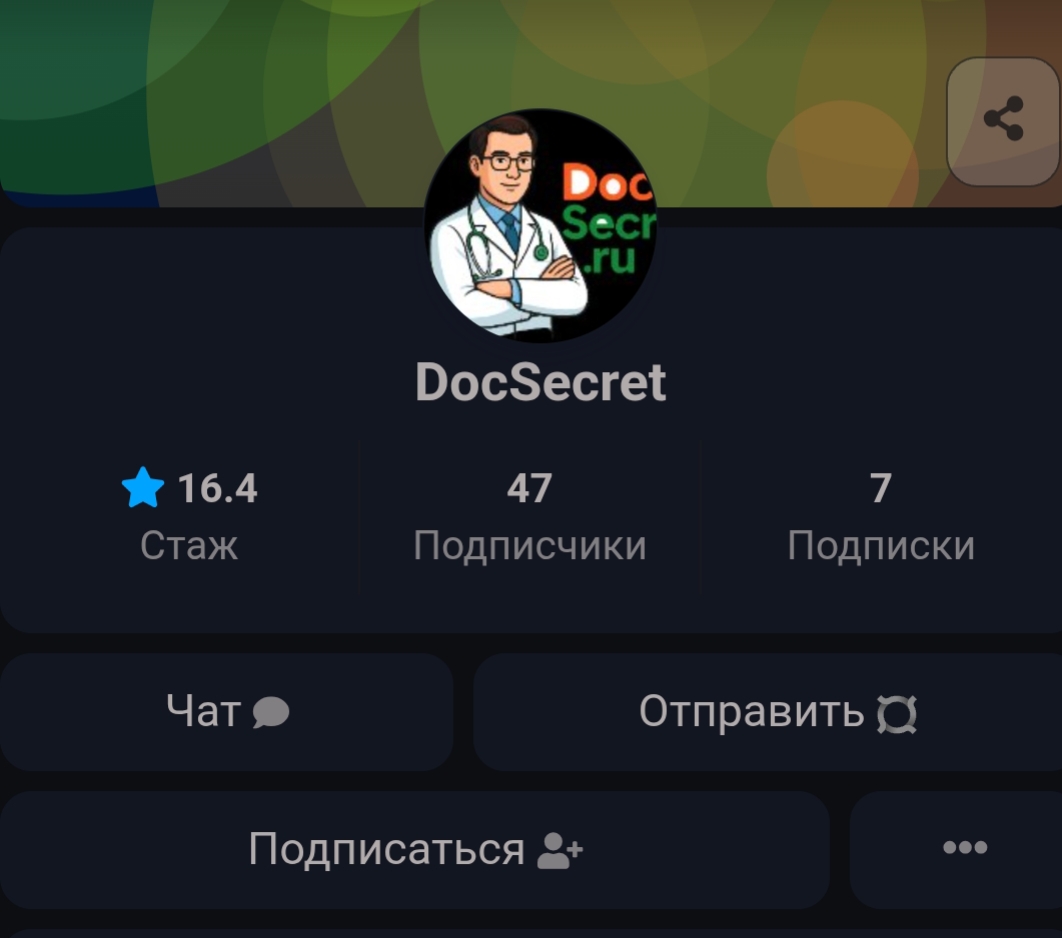This screenshot has width=1062, height=938.
Task: Subscribe via the Подписаться button
Action: (415, 849)
